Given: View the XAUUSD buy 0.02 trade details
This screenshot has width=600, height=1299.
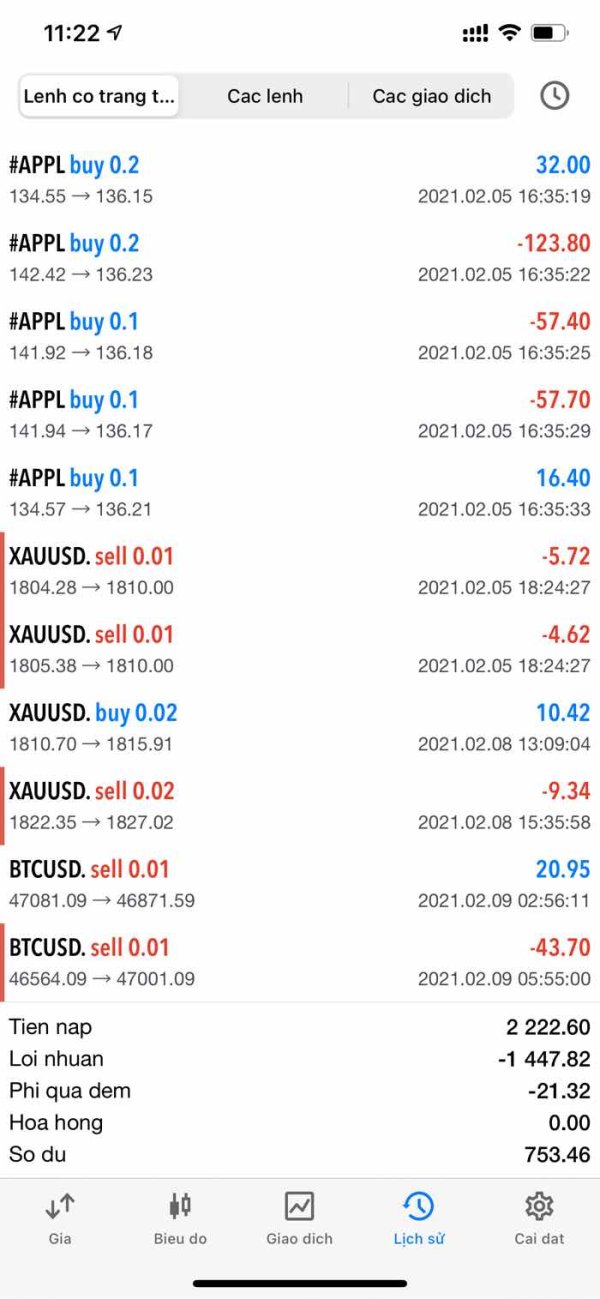Looking at the screenshot, I should point(300,726).
